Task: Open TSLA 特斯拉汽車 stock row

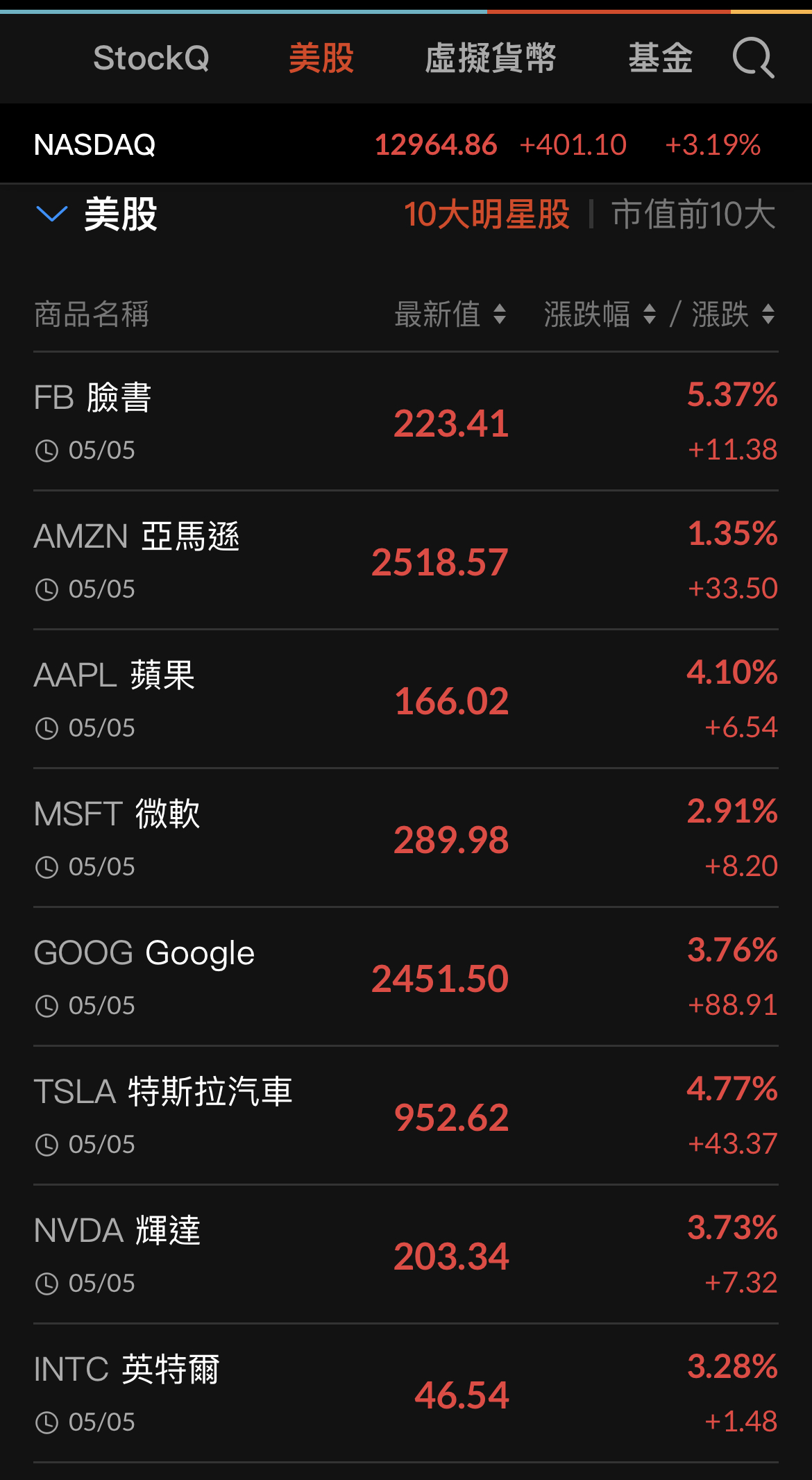Action: [x=406, y=1116]
